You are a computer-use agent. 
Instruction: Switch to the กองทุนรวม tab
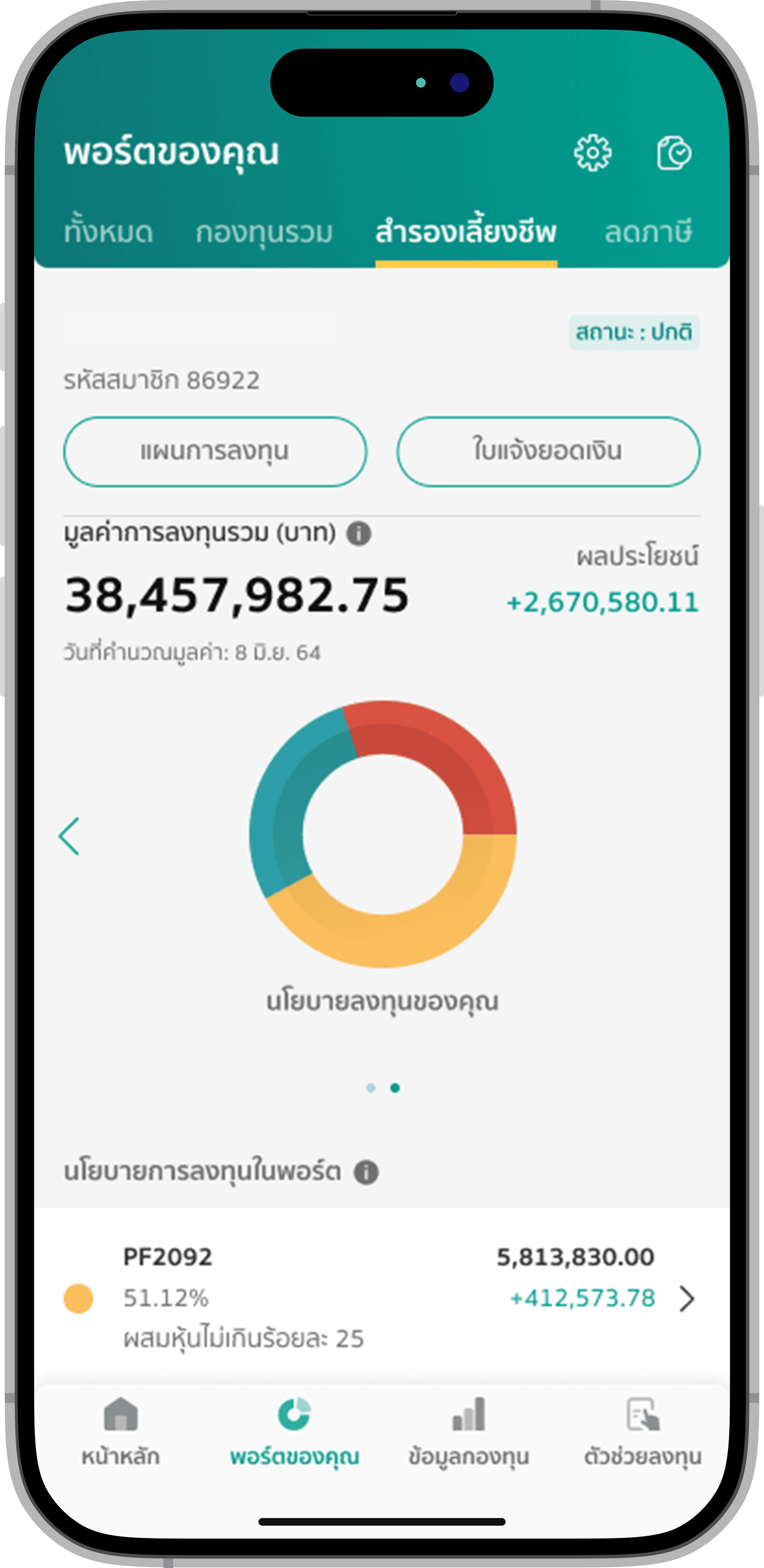(264, 233)
